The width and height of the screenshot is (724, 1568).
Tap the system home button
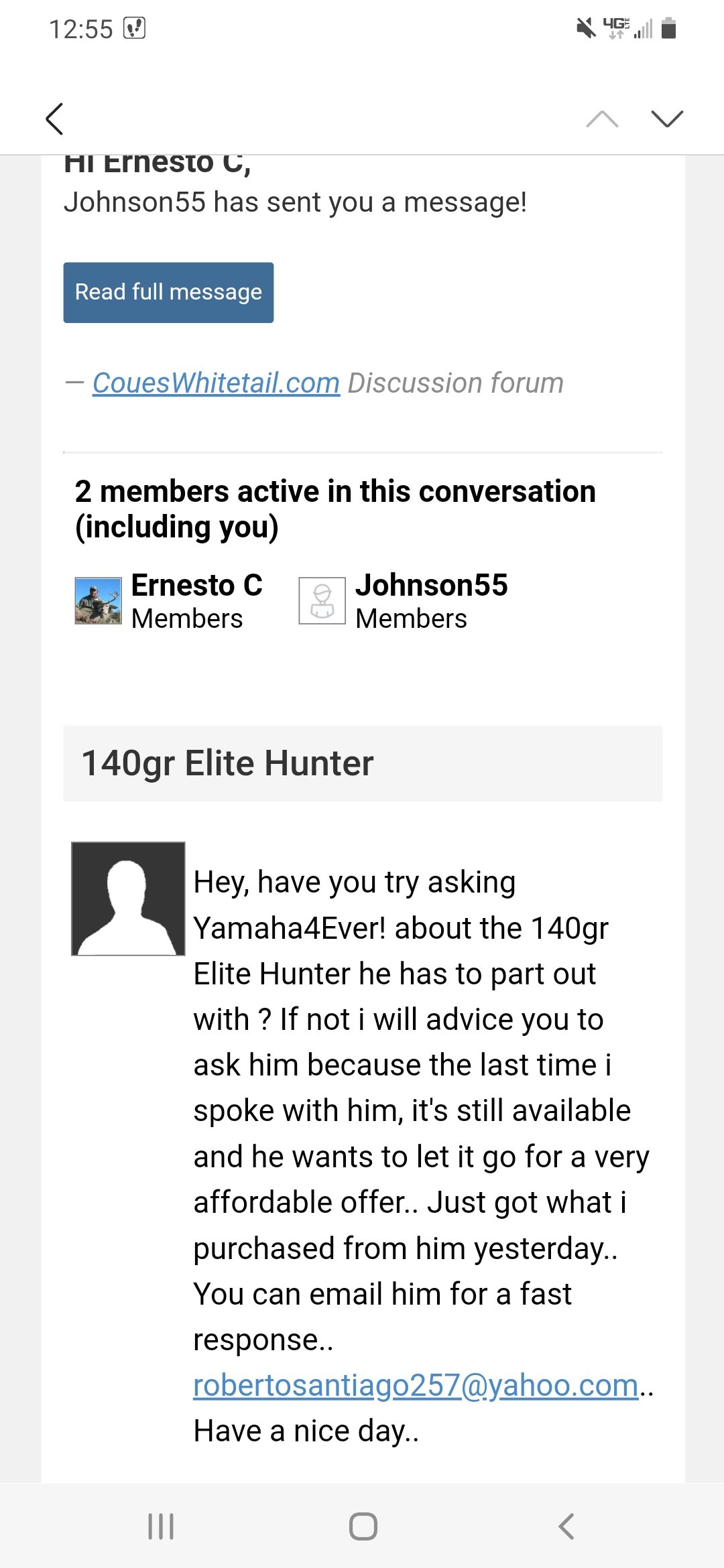click(x=363, y=1526)
